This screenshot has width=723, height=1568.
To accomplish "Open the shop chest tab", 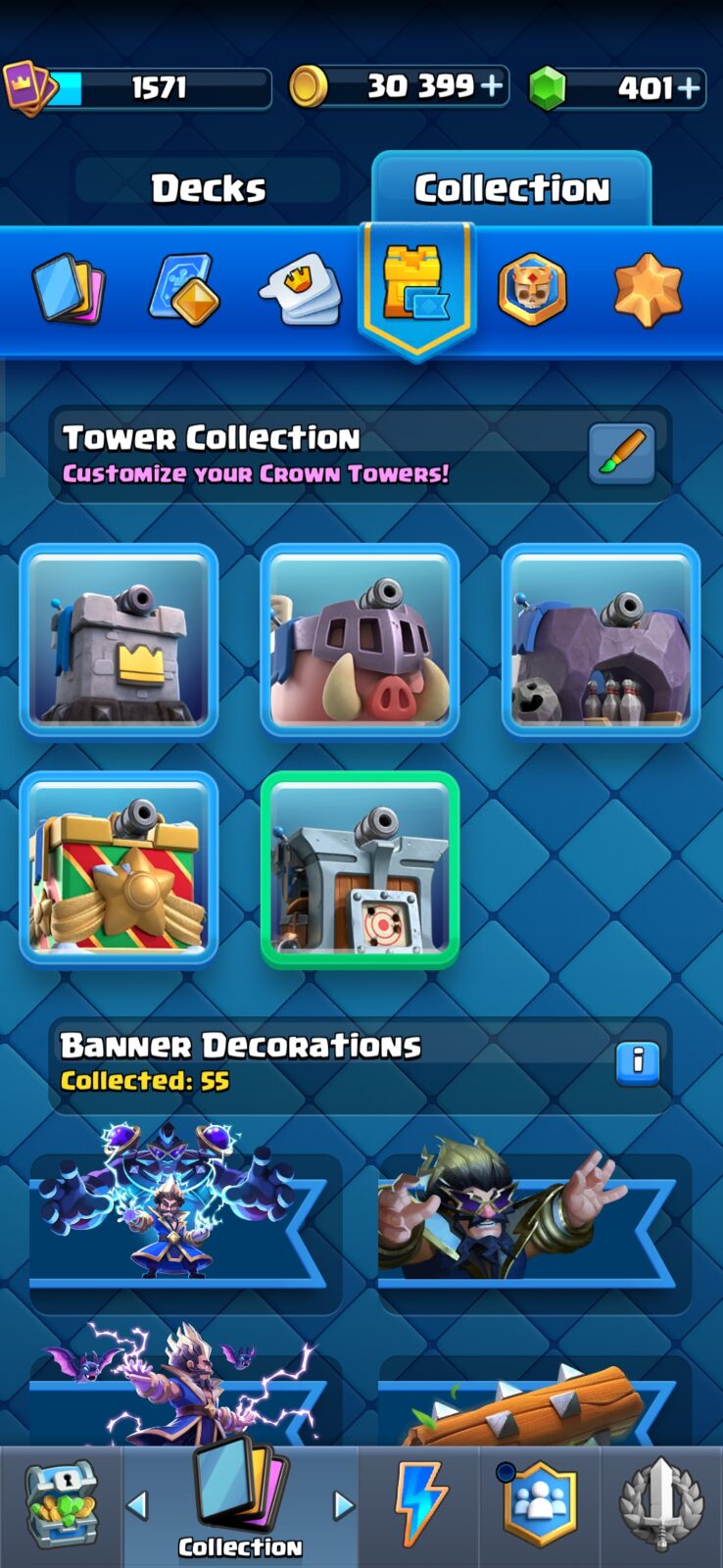I will pos(61,1507).
